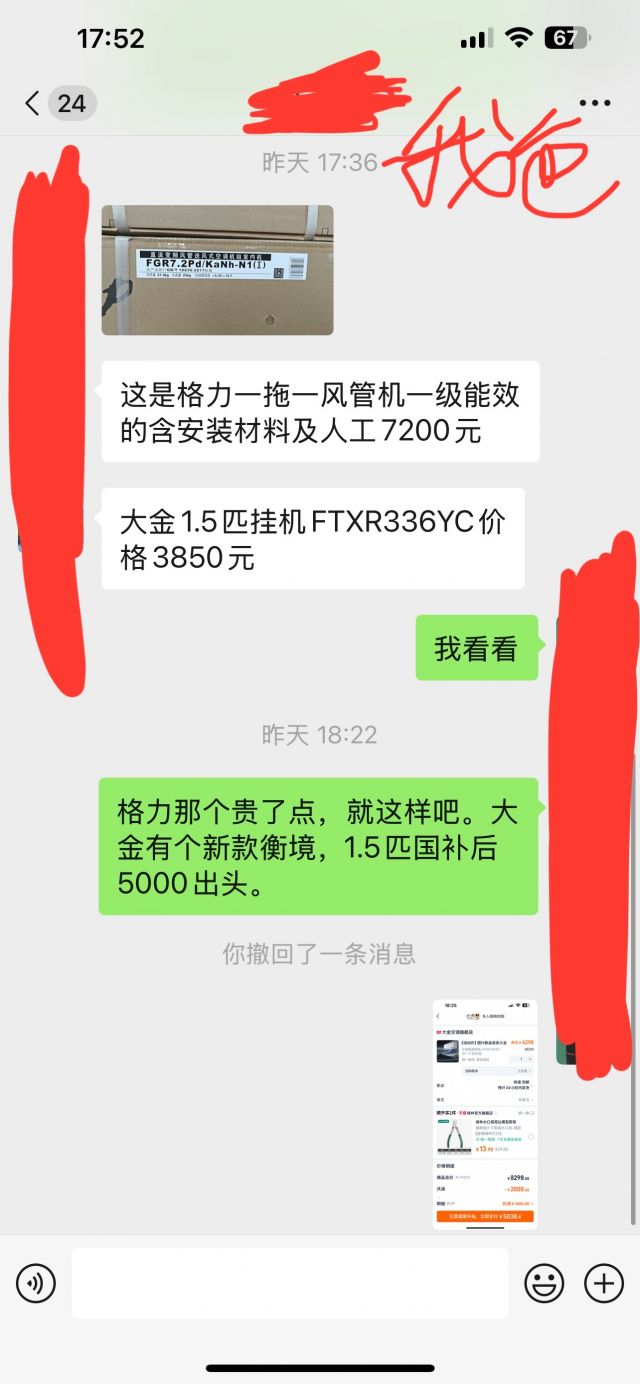This screenshot has height=1384, width=640.
Task: Switch to voice message input
Action: (36, 1283)
